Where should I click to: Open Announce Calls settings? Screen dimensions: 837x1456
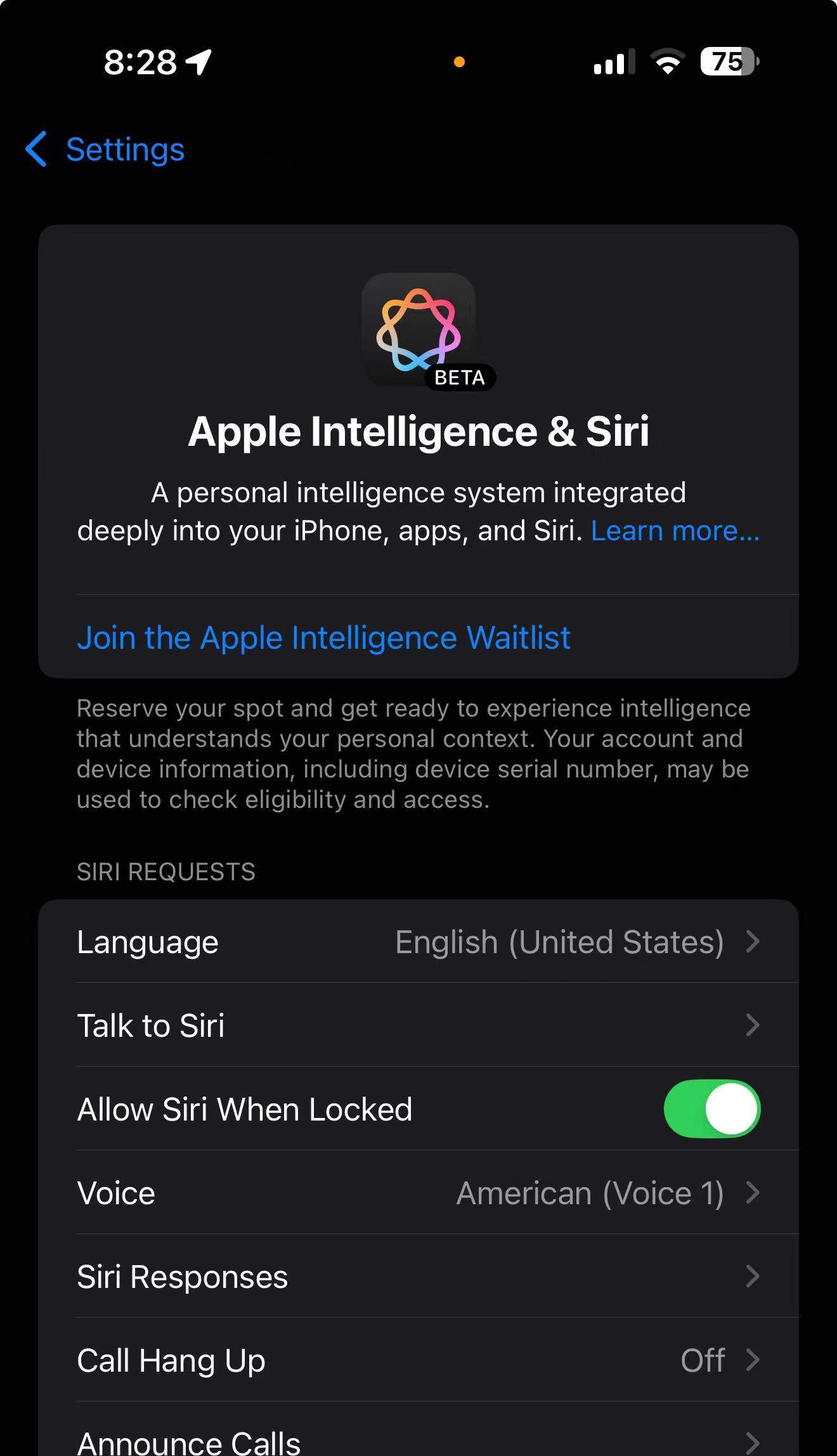pyautogui.click(x=418, y=1440)
